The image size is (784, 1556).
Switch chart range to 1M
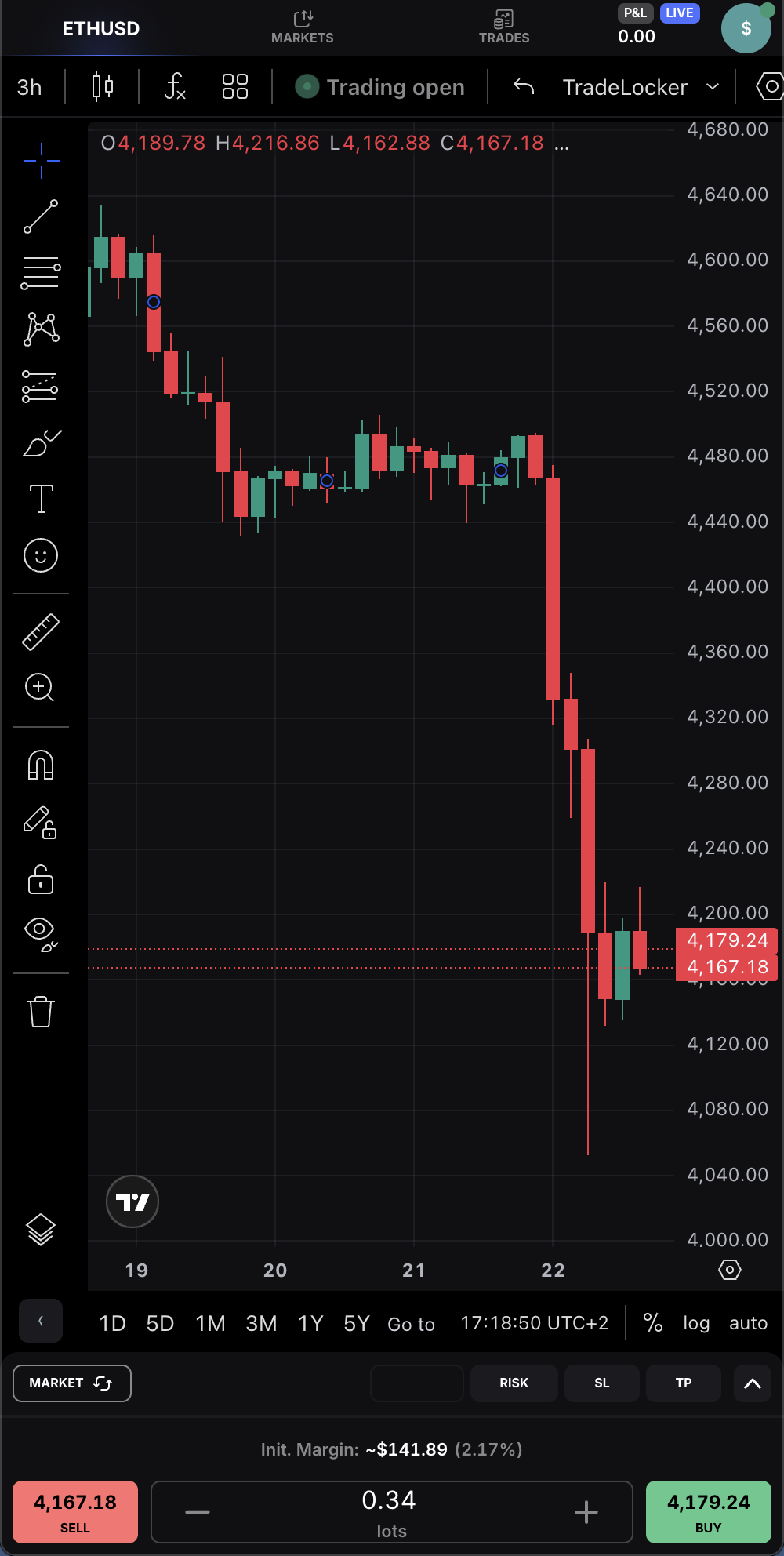click(x=210, y=1324)
